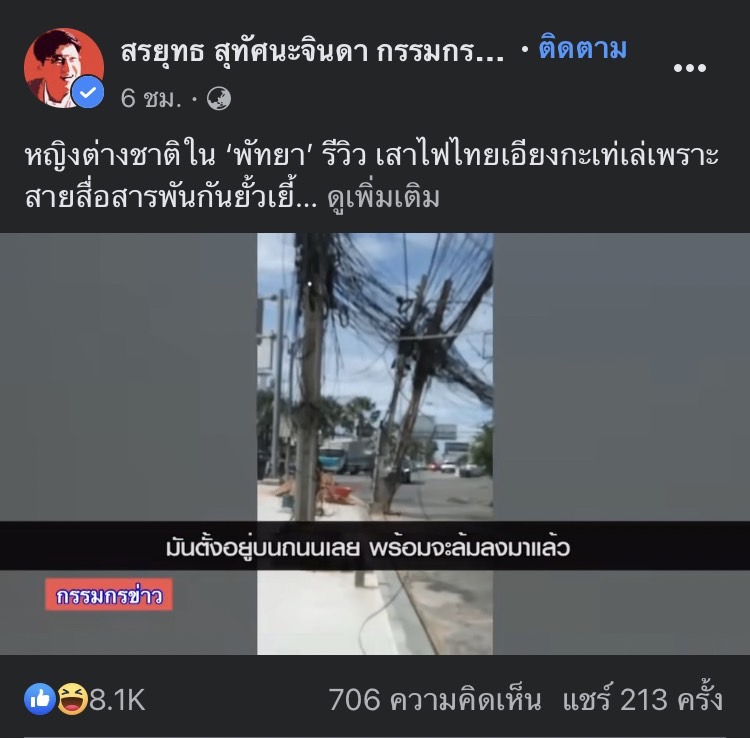Follow the page with ติดตาม
Image resolution: width=750 pixels, height=738 pixels.
click(x=583, y=48)
